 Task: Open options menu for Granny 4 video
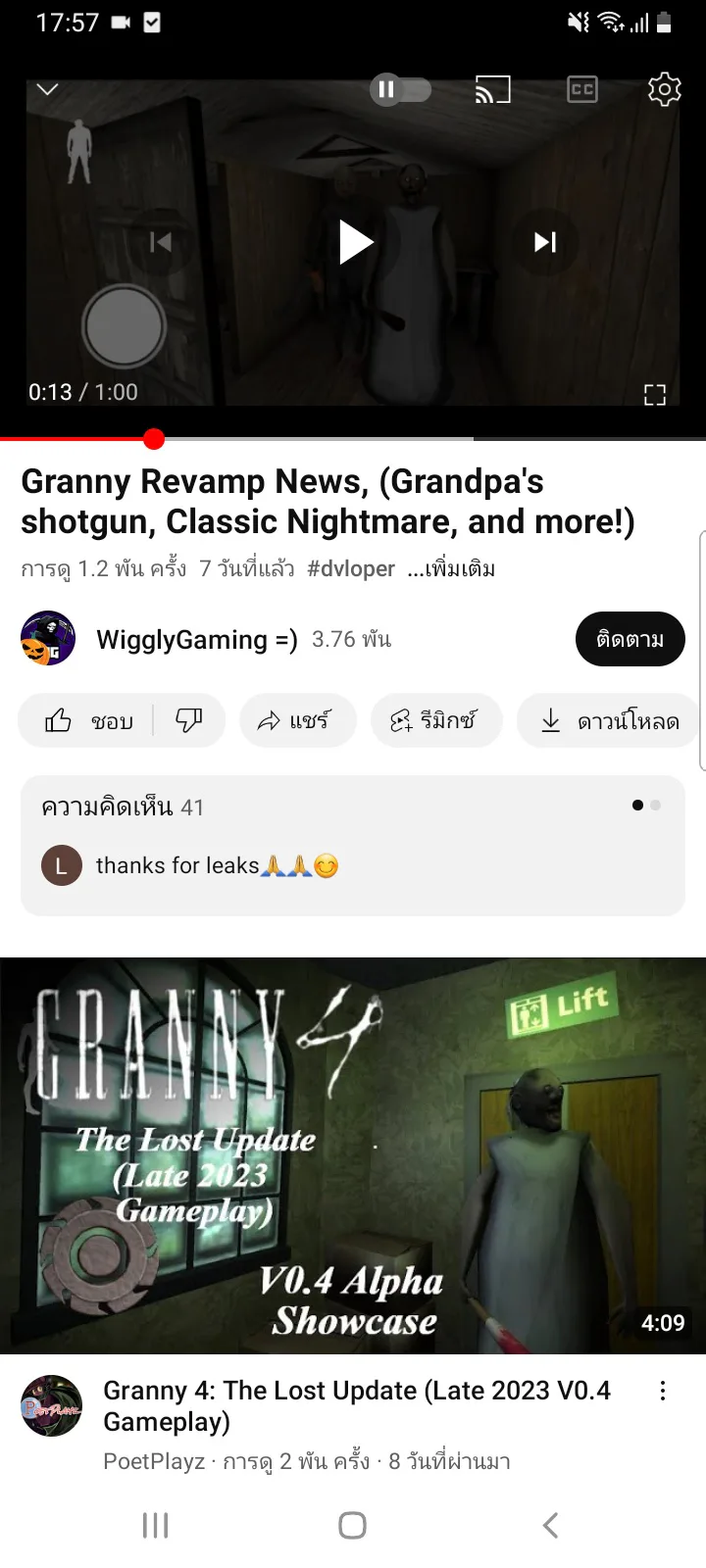(663, 1391)
